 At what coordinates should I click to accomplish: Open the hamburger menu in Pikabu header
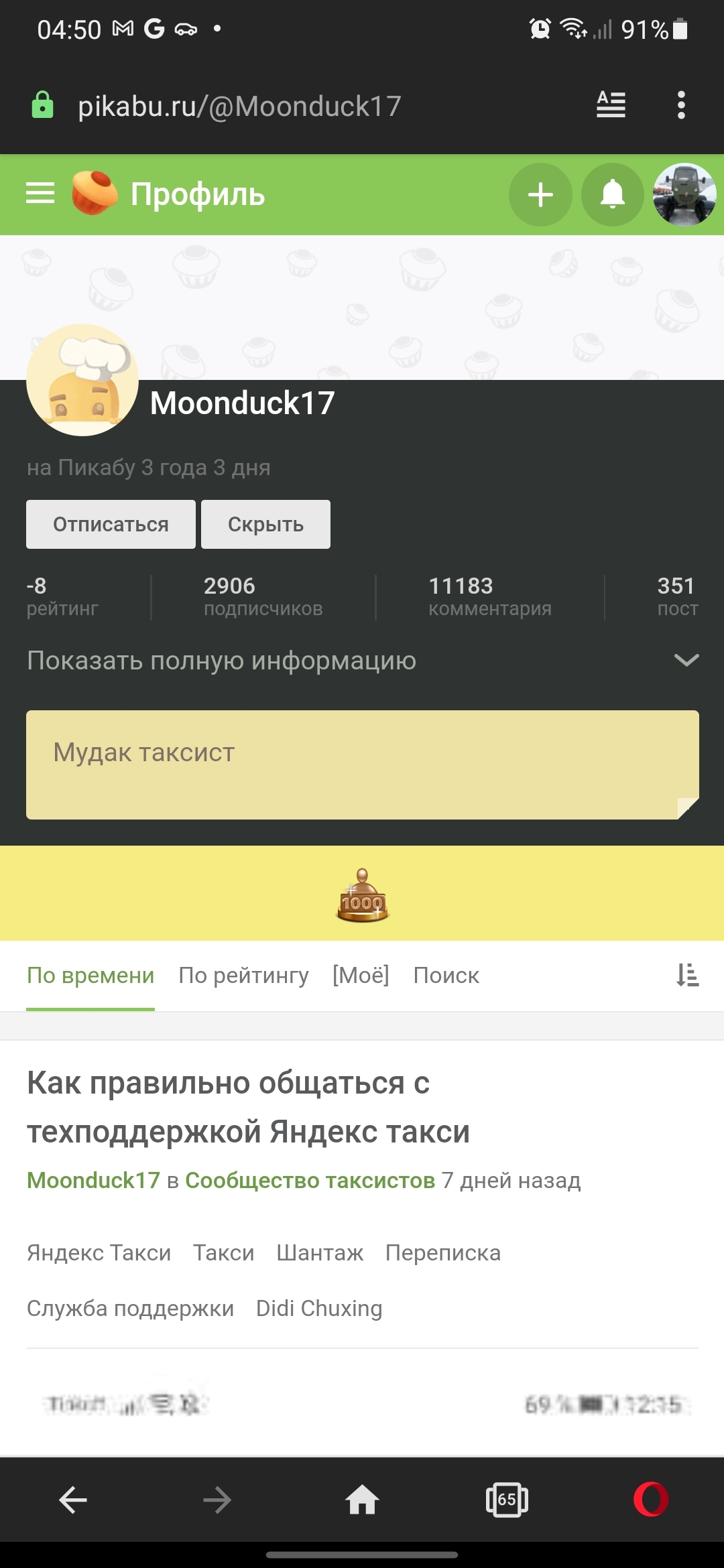tap(40, 194)
